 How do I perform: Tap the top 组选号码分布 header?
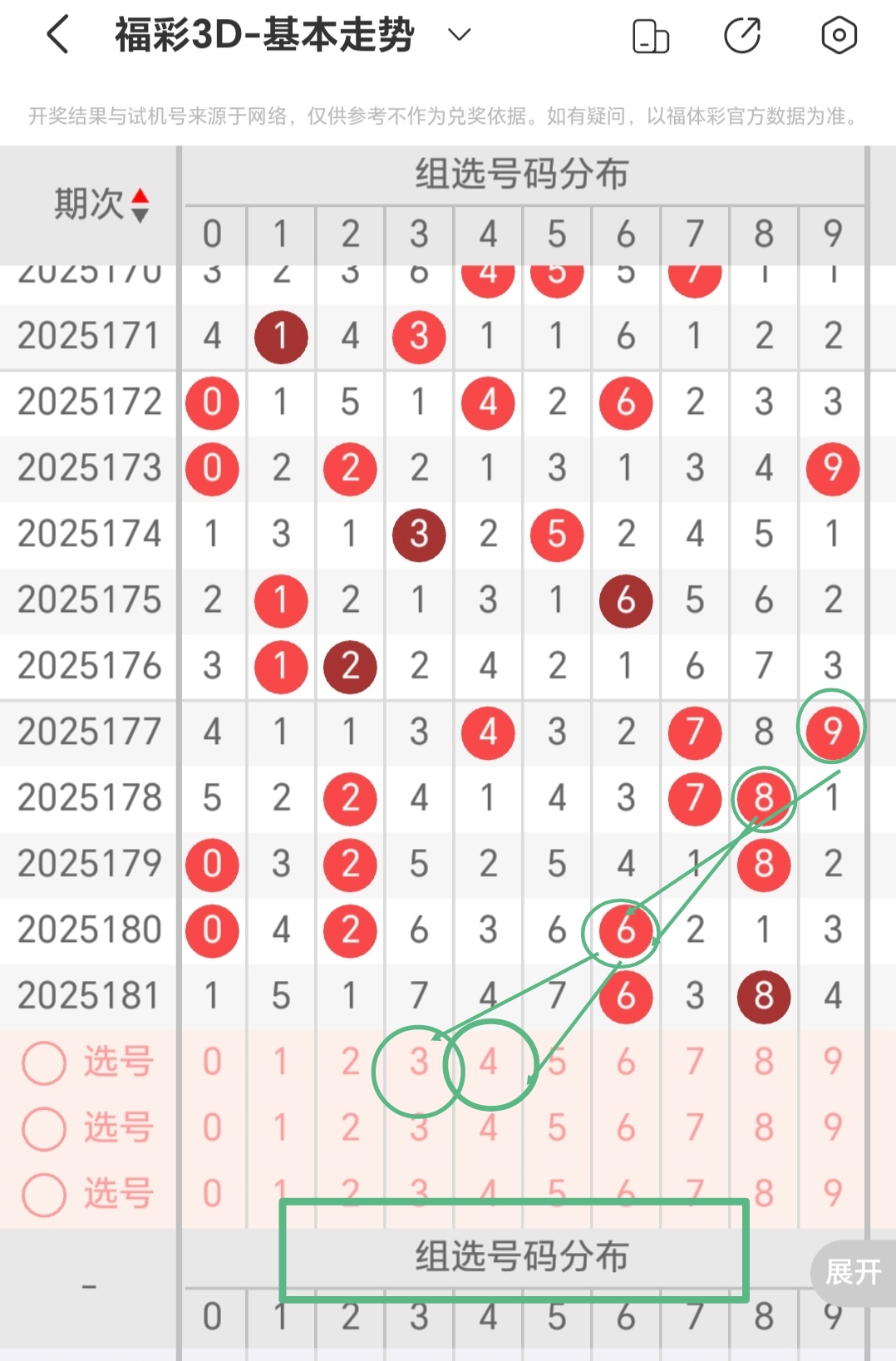tap(524, 175)
